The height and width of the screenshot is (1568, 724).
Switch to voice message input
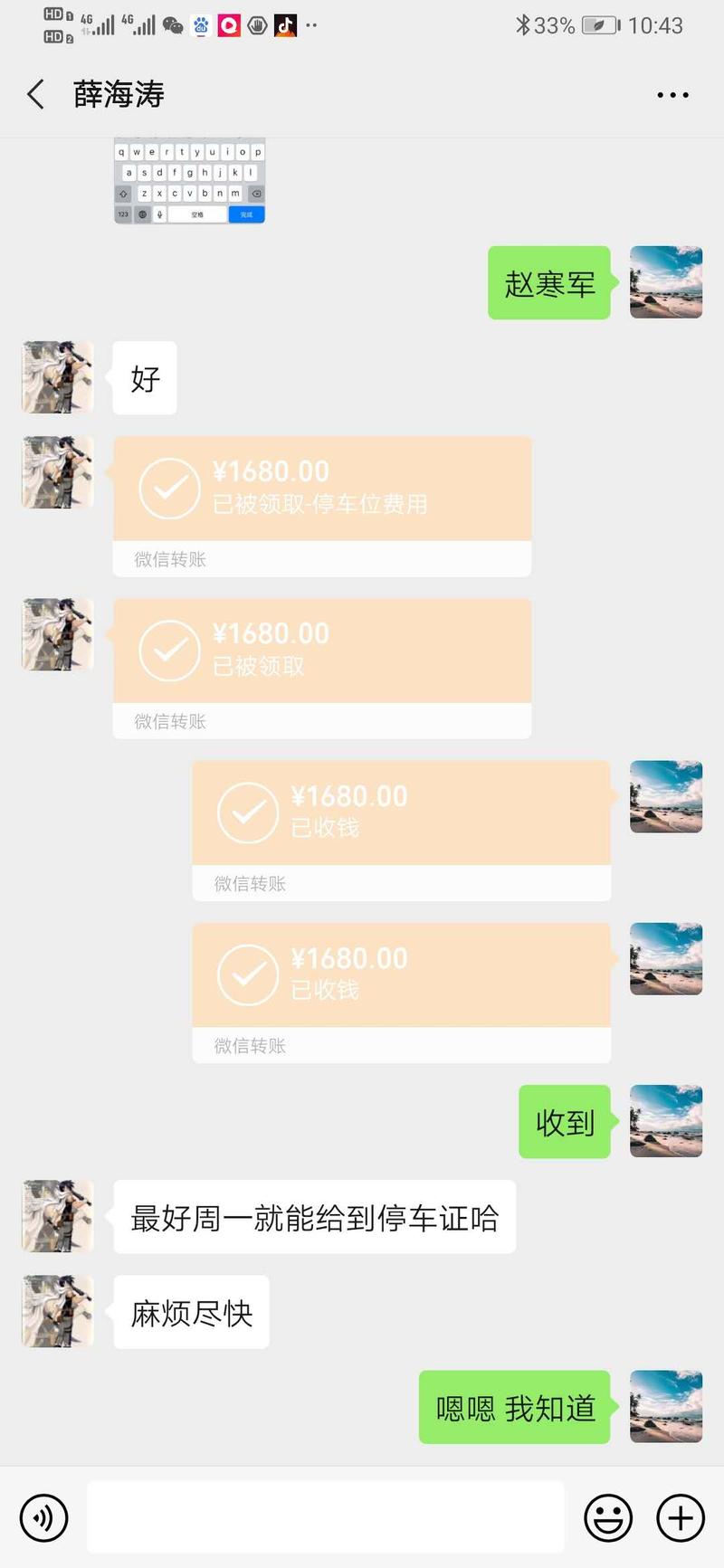tap(43, 1517)
